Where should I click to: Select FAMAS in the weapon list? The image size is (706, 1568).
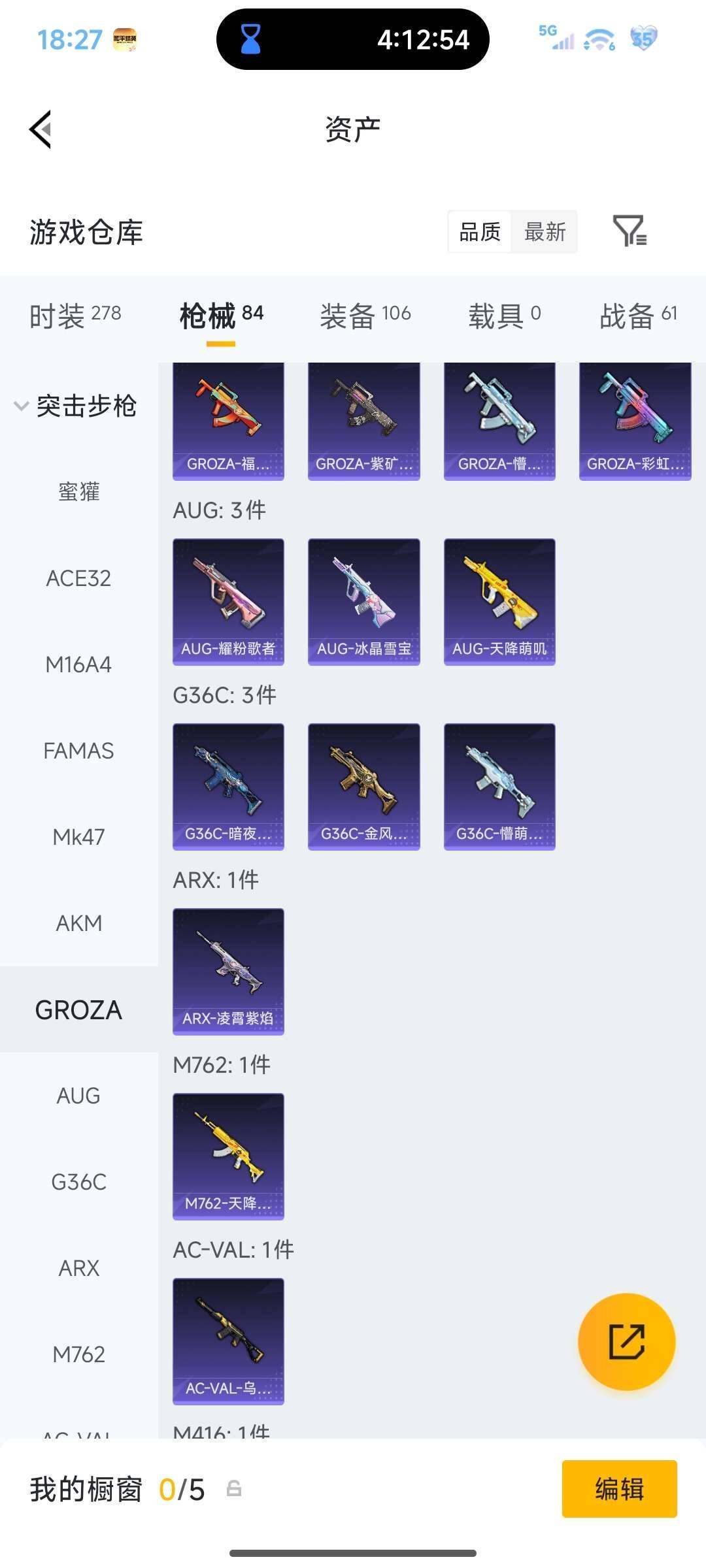tap(78, 751)
